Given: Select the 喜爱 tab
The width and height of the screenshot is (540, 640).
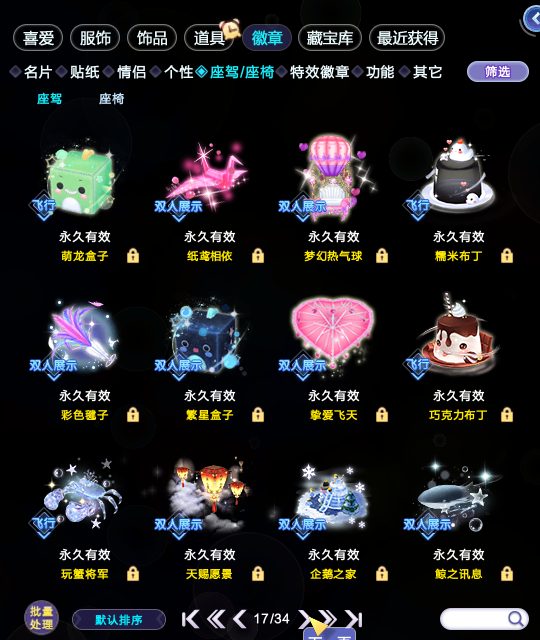Looking at the screenshot, I should [x=38, y=38].
